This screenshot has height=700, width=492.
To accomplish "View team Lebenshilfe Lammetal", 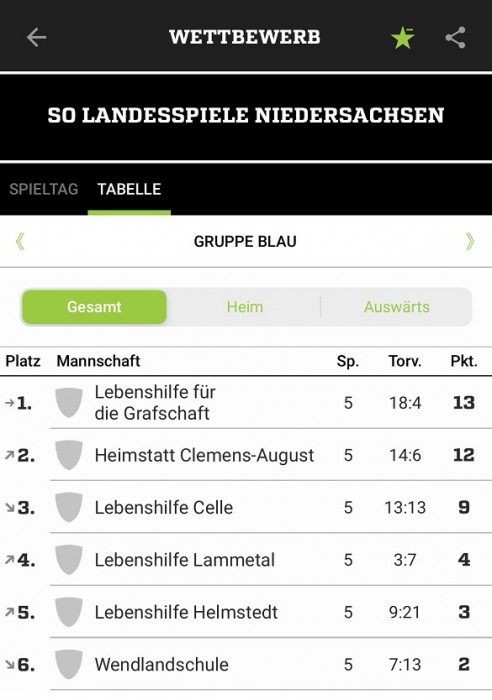I will [x=246, y=559].
